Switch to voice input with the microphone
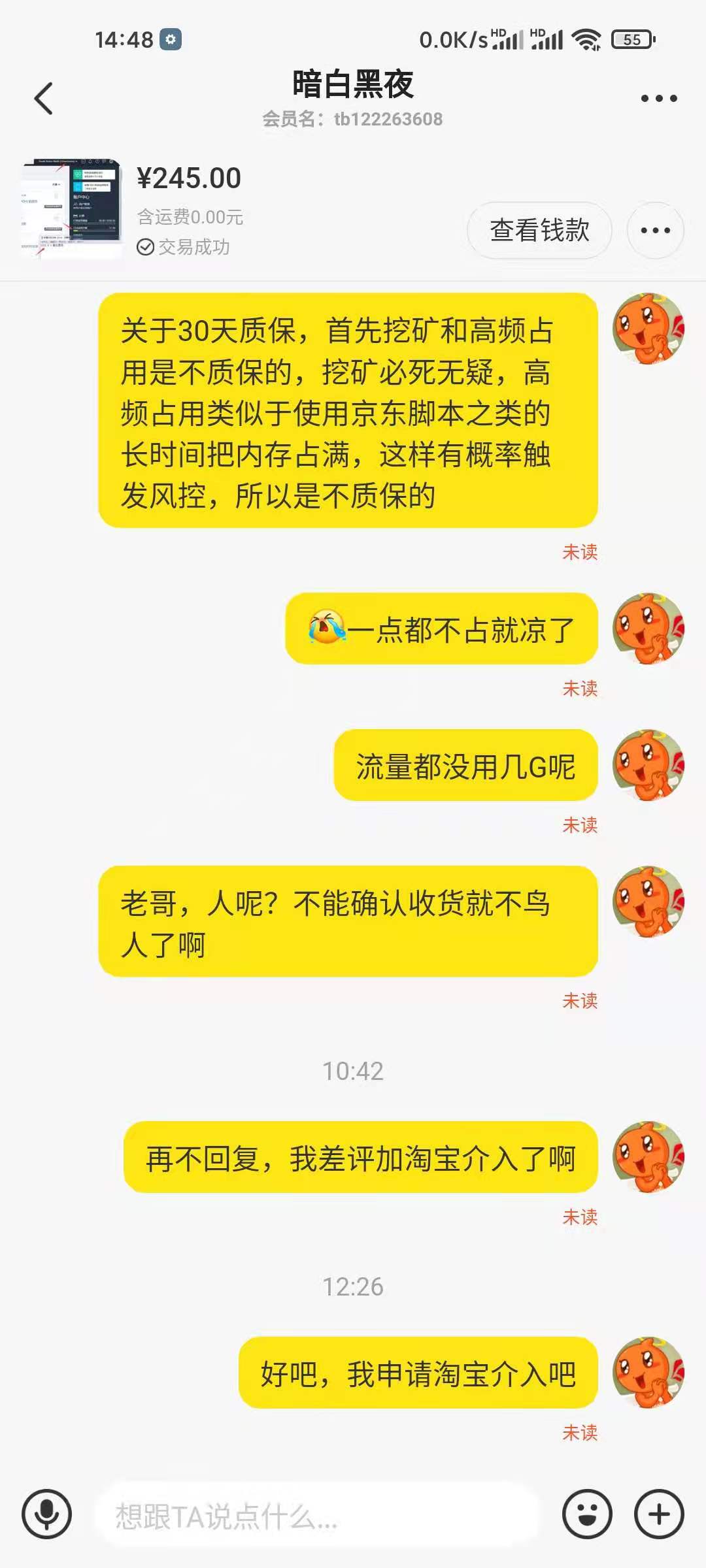This screenshot has width=706, height=1568. [x=46, y=1514]
